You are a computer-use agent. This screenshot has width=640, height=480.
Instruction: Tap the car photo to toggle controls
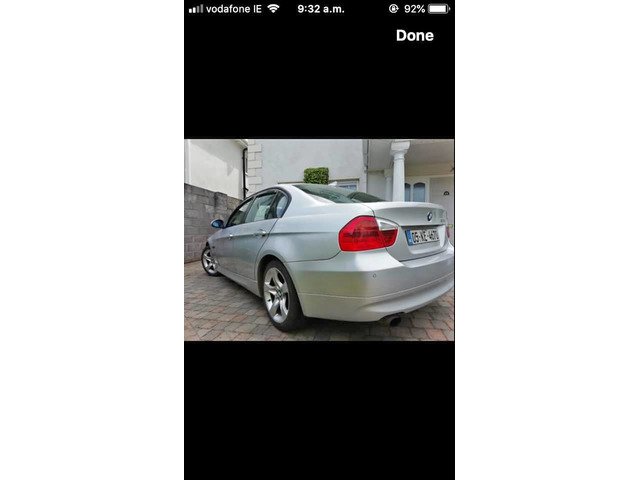point(318,240)
